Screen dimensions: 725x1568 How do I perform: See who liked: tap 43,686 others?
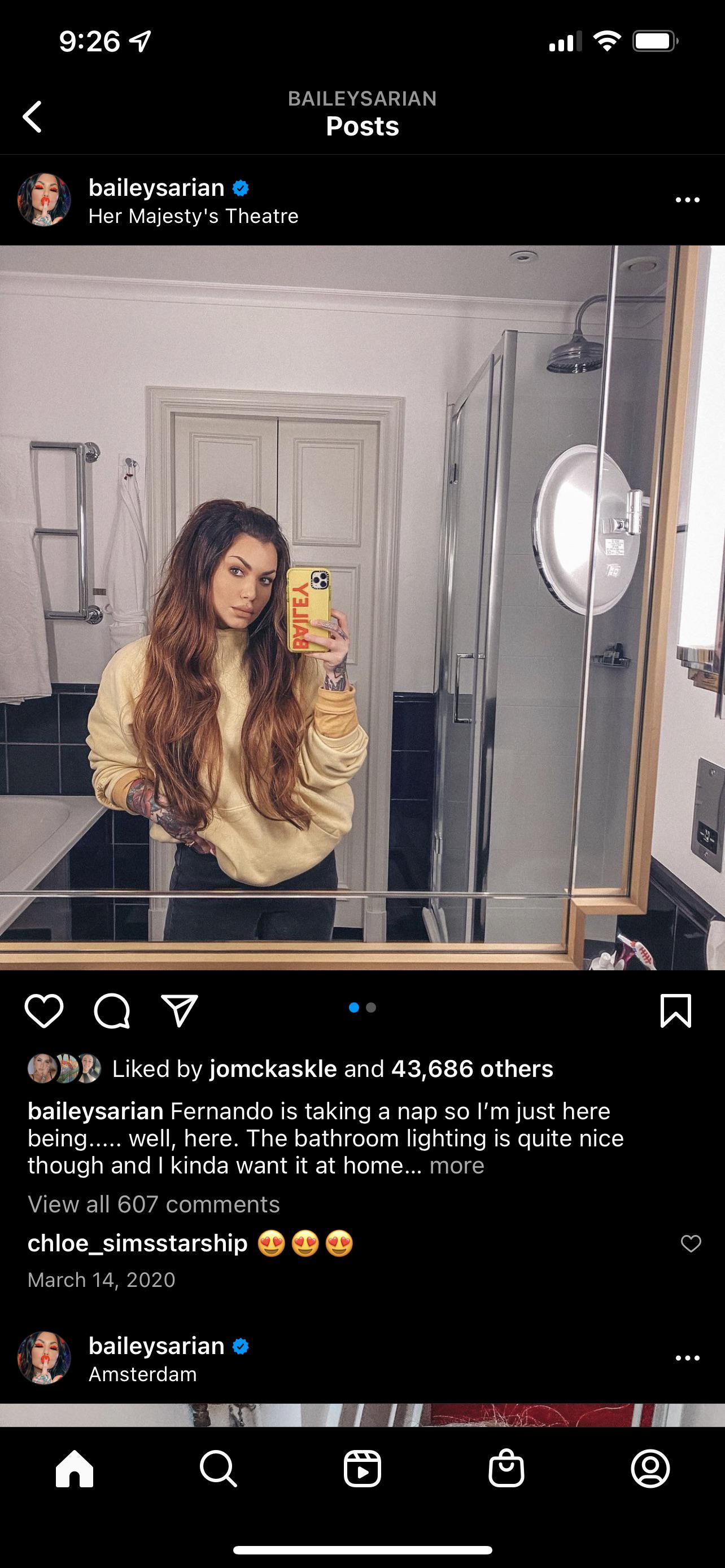click(472, 1069)
